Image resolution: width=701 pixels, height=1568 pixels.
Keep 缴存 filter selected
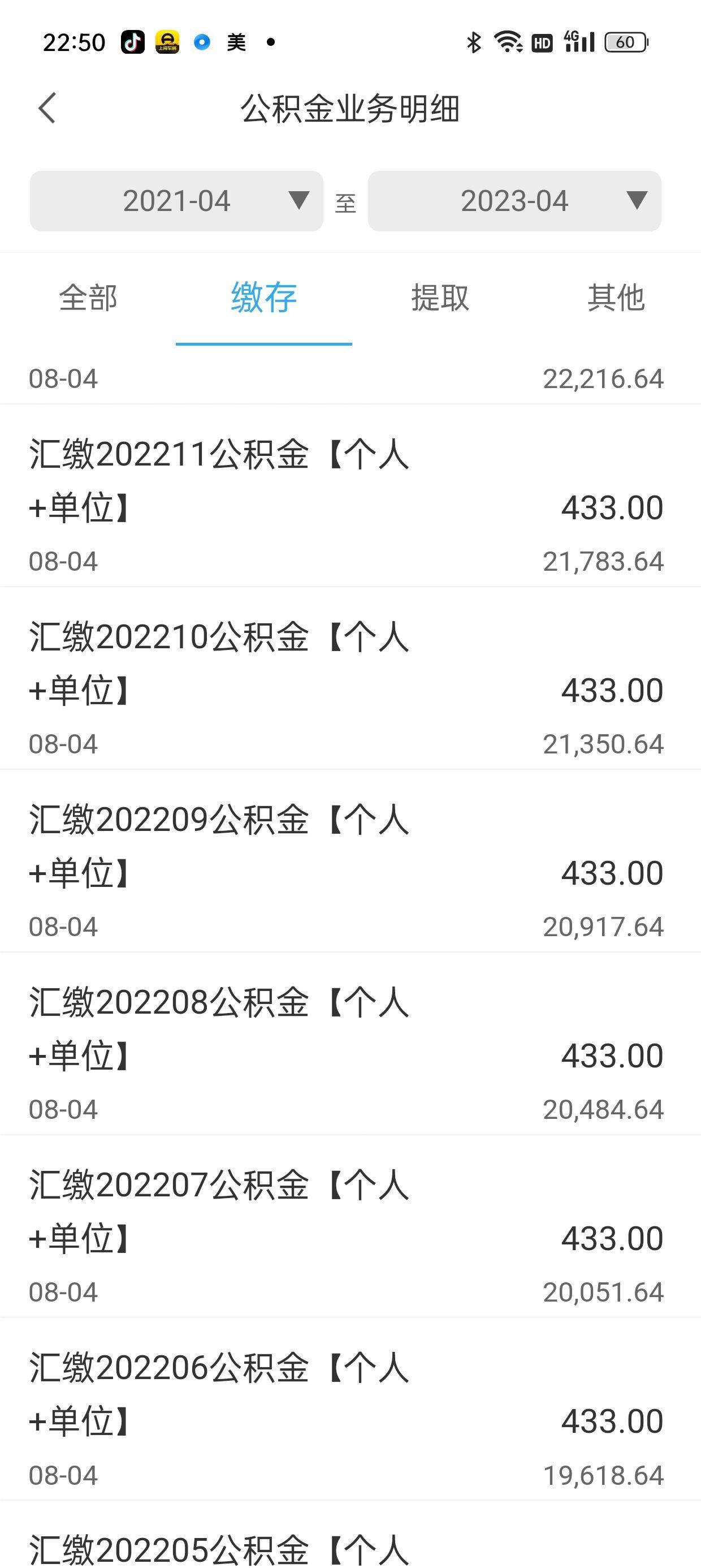263,298
